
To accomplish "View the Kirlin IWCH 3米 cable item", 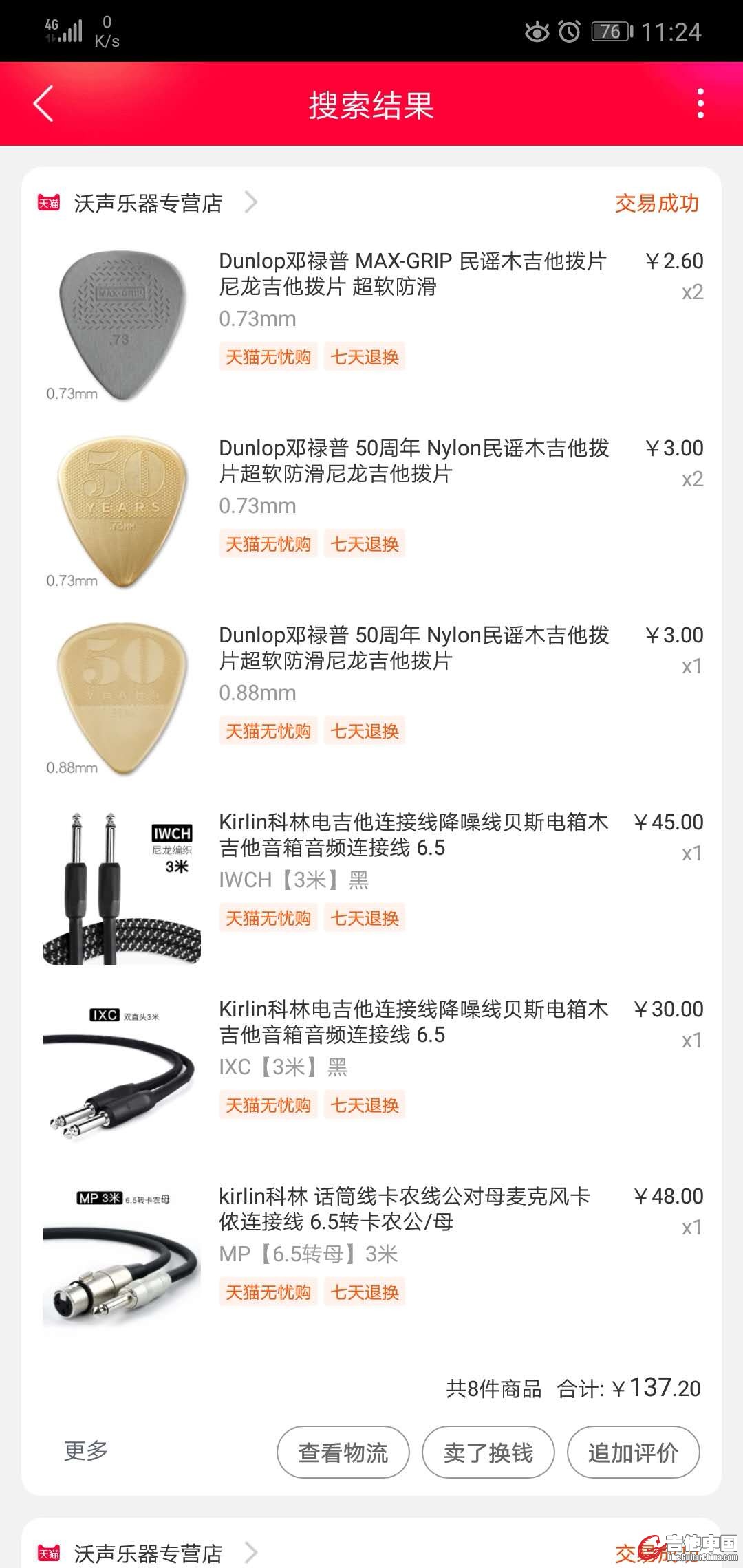I will click(413, 835).
